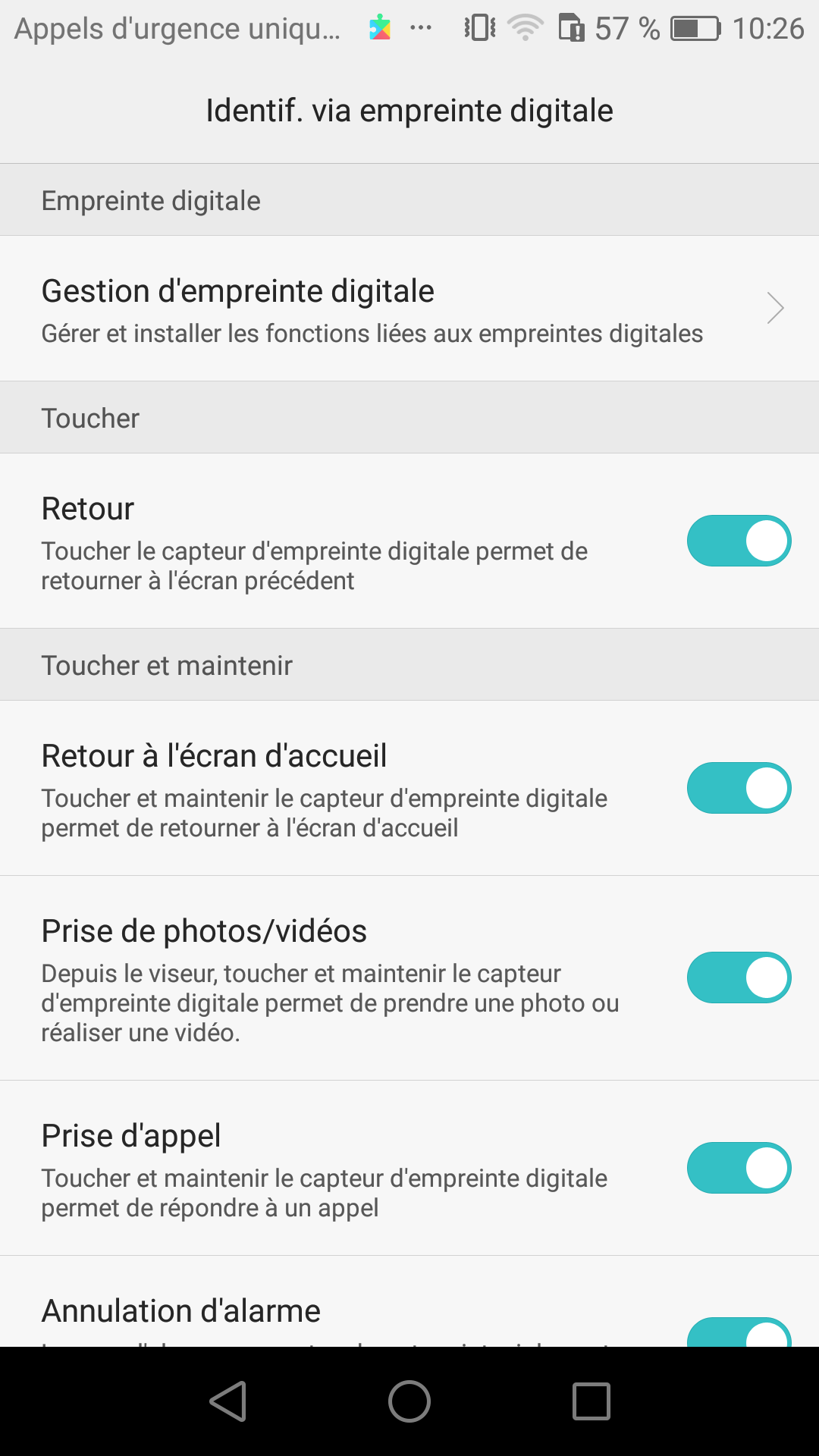Disable the Retour touch toggle
This screenshot has height=1456, width=819.
coord(739,541)
